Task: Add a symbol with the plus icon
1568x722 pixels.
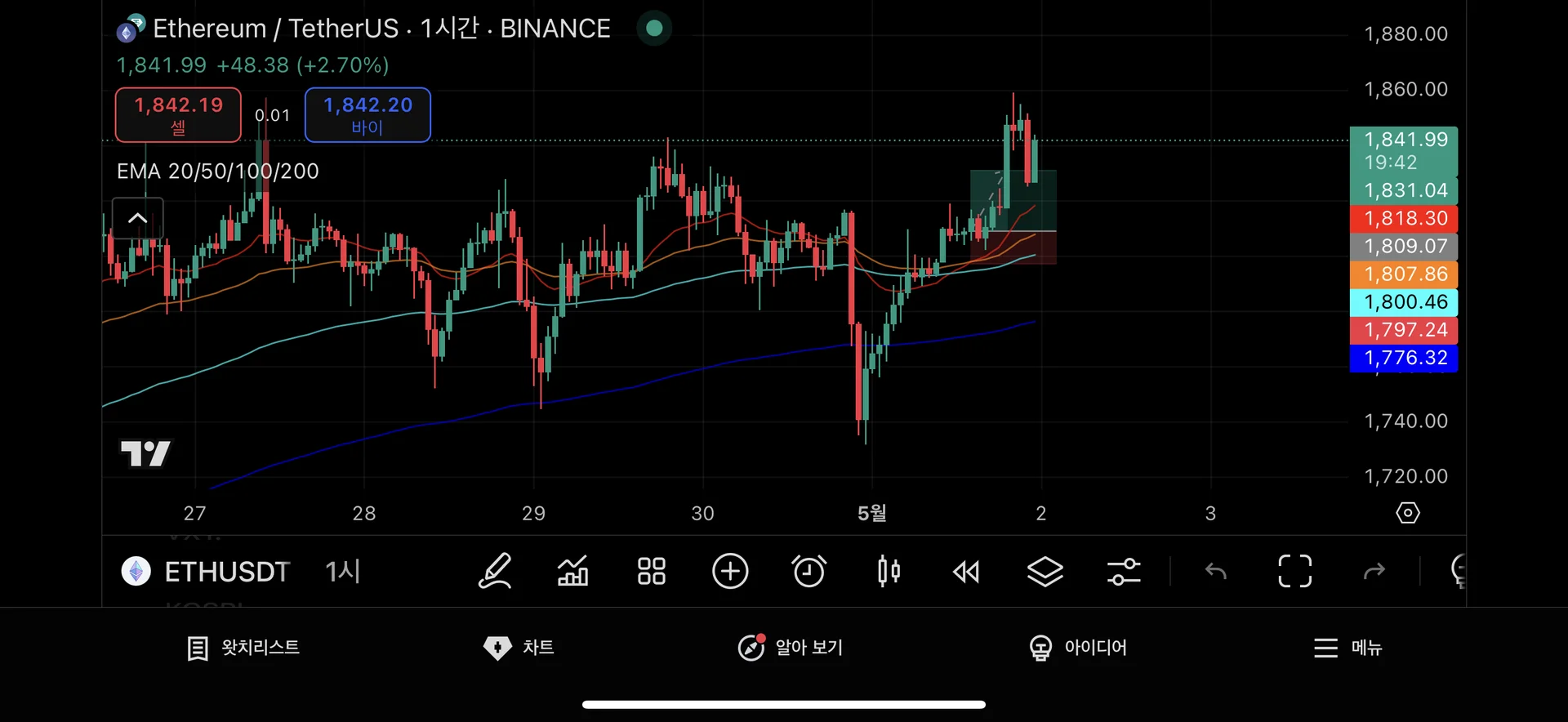Action: pos(730,571)
